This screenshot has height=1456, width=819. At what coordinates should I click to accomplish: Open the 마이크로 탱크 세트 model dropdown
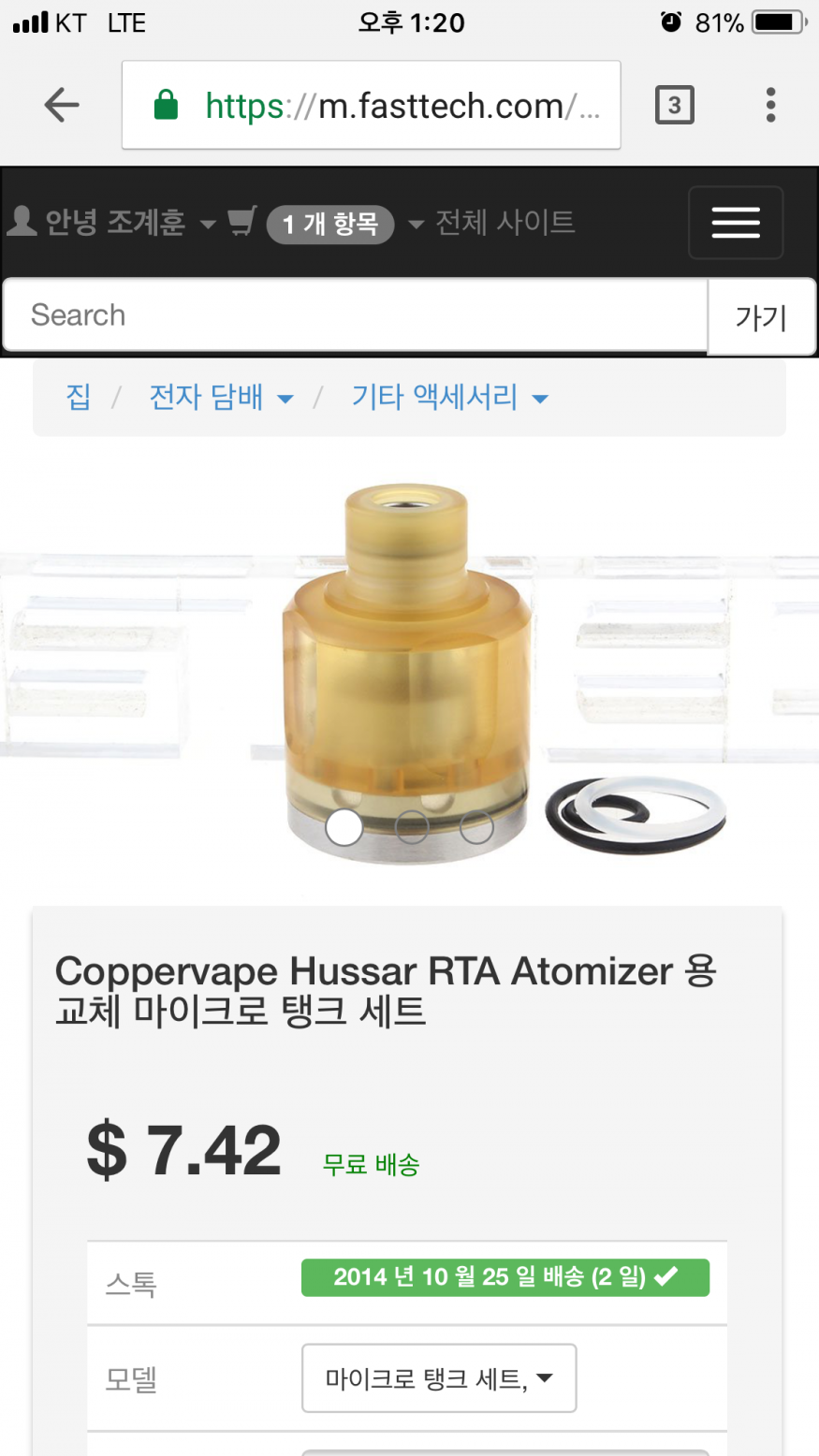click(x=438, y=1377)
